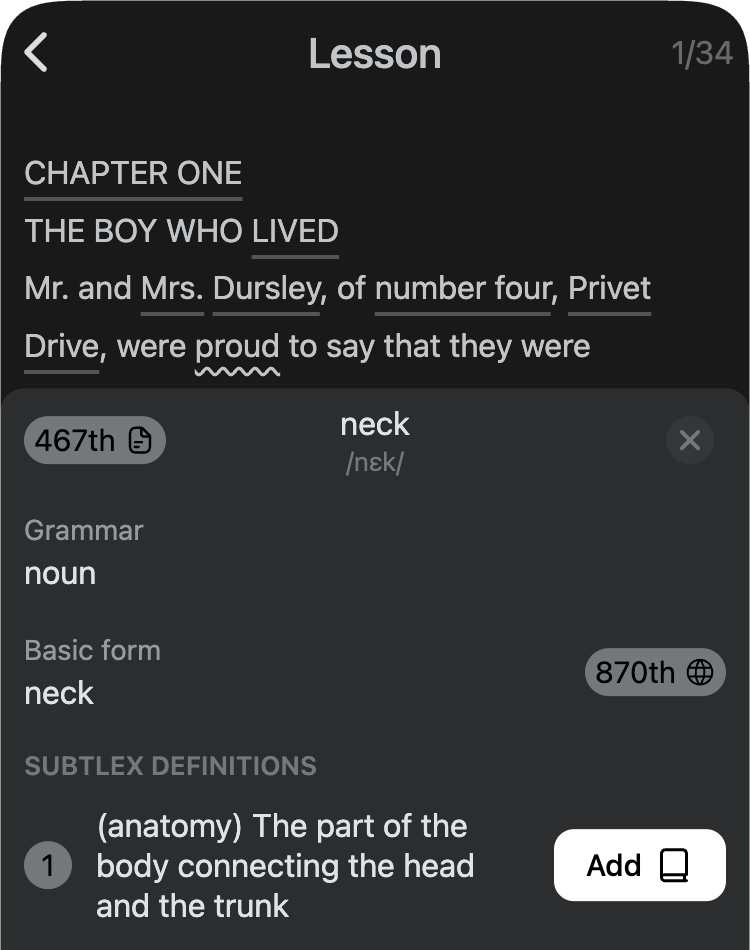Look up the underlined word "Drive,"
Viewport: 750px width, 950px height.
(62, 347)
